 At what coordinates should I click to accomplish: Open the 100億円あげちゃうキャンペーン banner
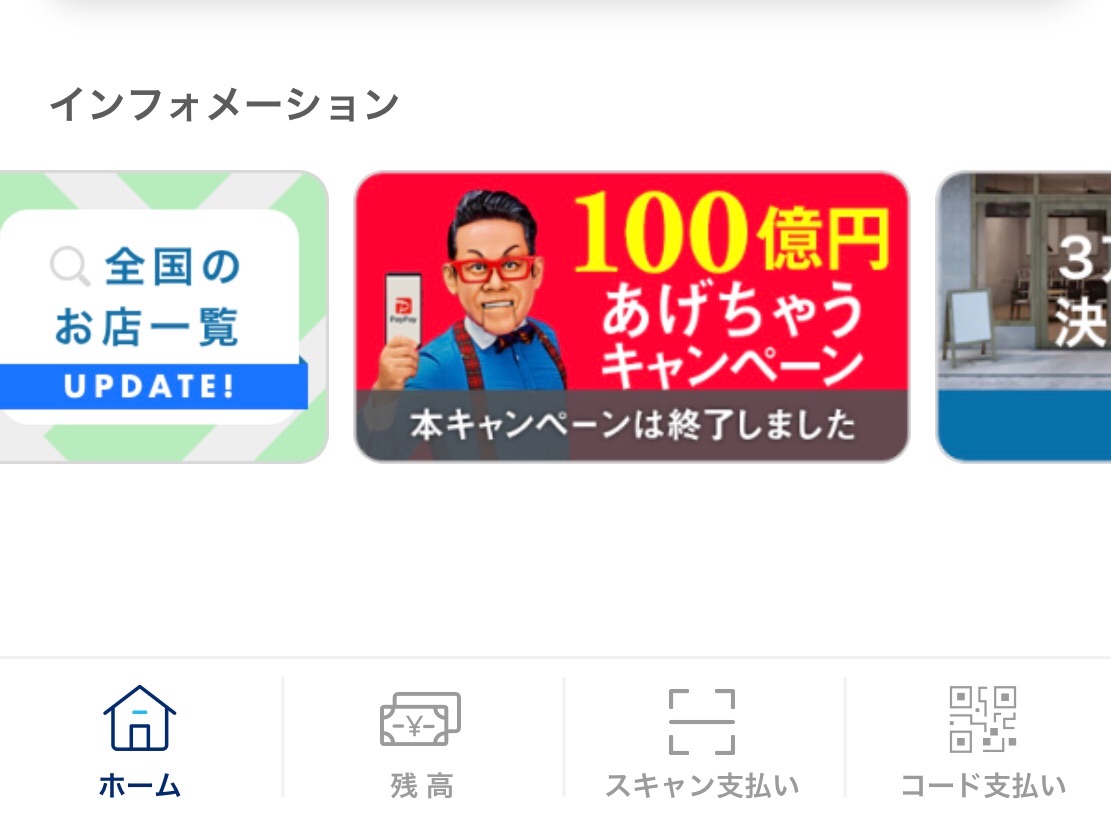pyautogui.click(x=631, y=317)
